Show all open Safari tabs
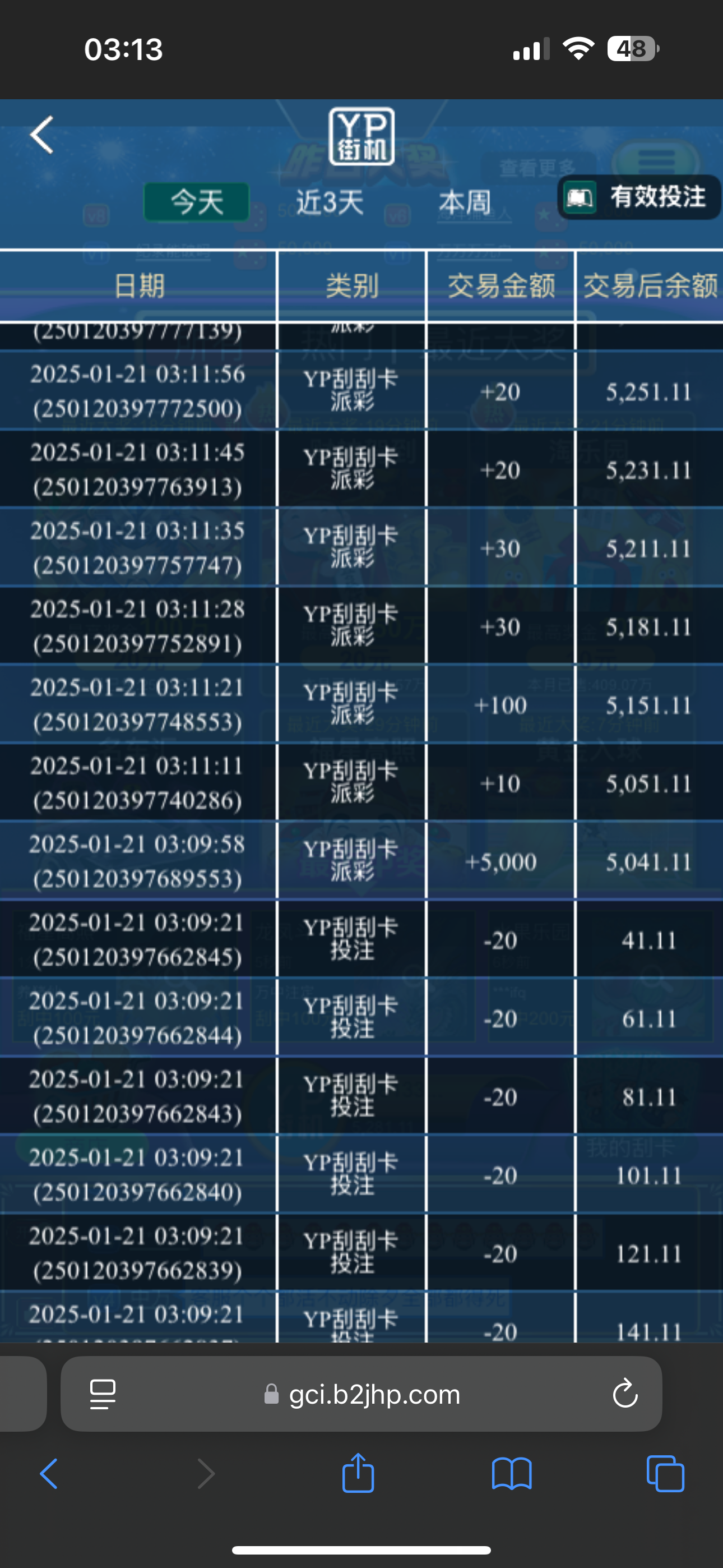Image resolution: width=723 pixels, height=1568 pixels. coord(665,1474)
